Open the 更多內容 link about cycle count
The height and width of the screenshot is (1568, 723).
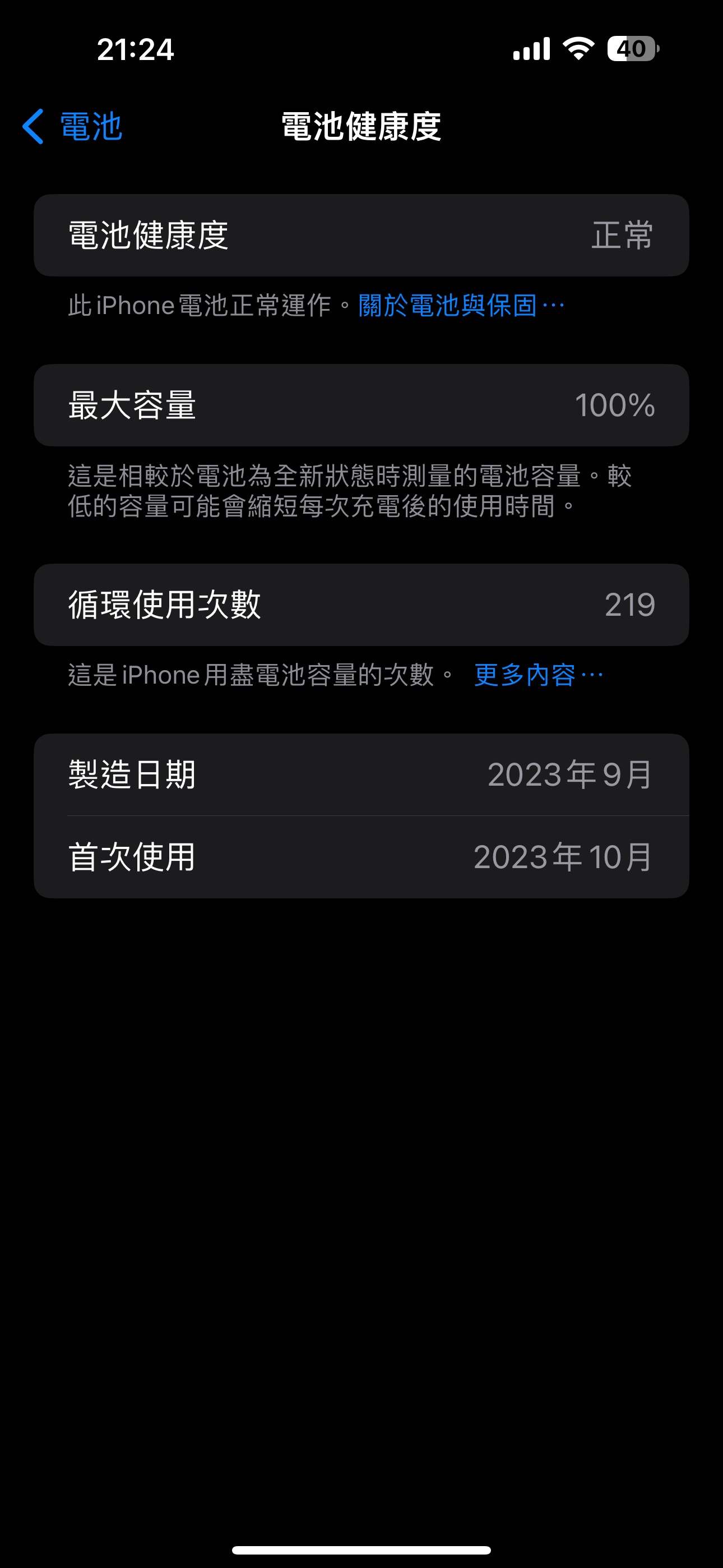(537, 675)
